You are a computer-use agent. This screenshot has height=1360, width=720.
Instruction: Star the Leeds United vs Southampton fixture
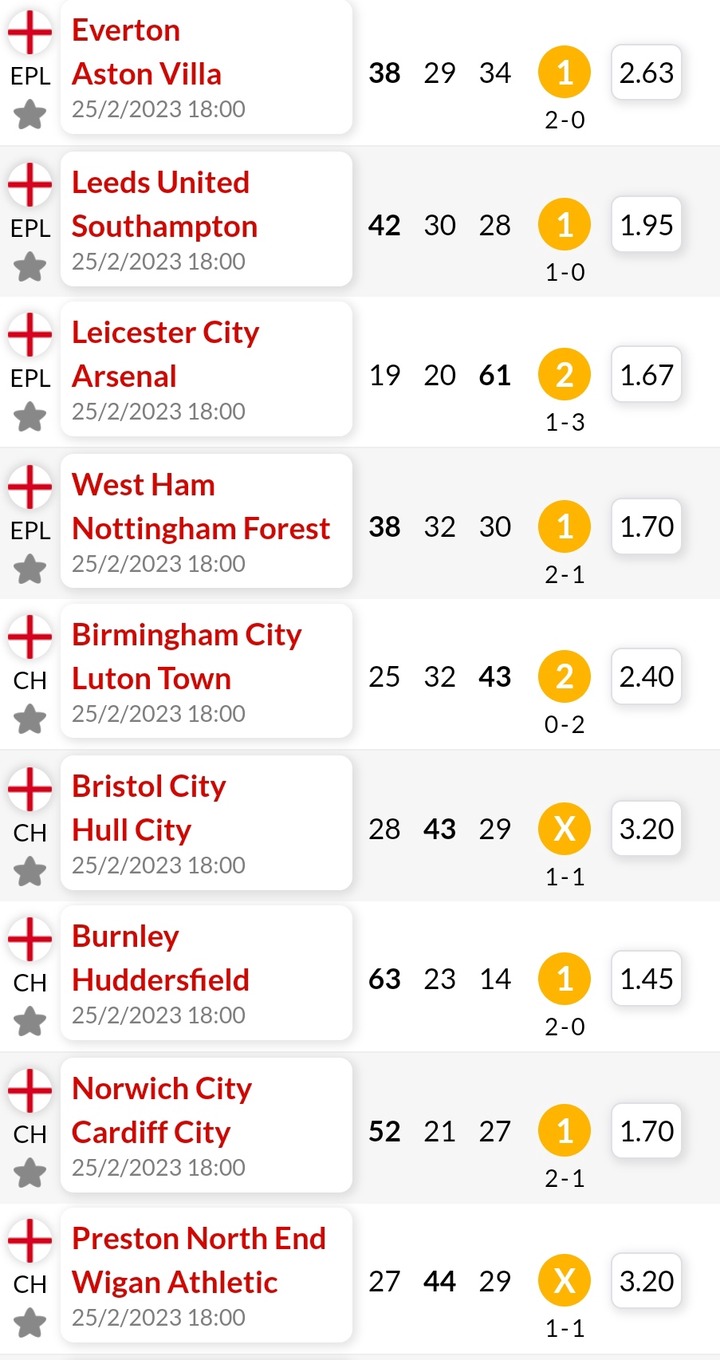pos(30,267)
